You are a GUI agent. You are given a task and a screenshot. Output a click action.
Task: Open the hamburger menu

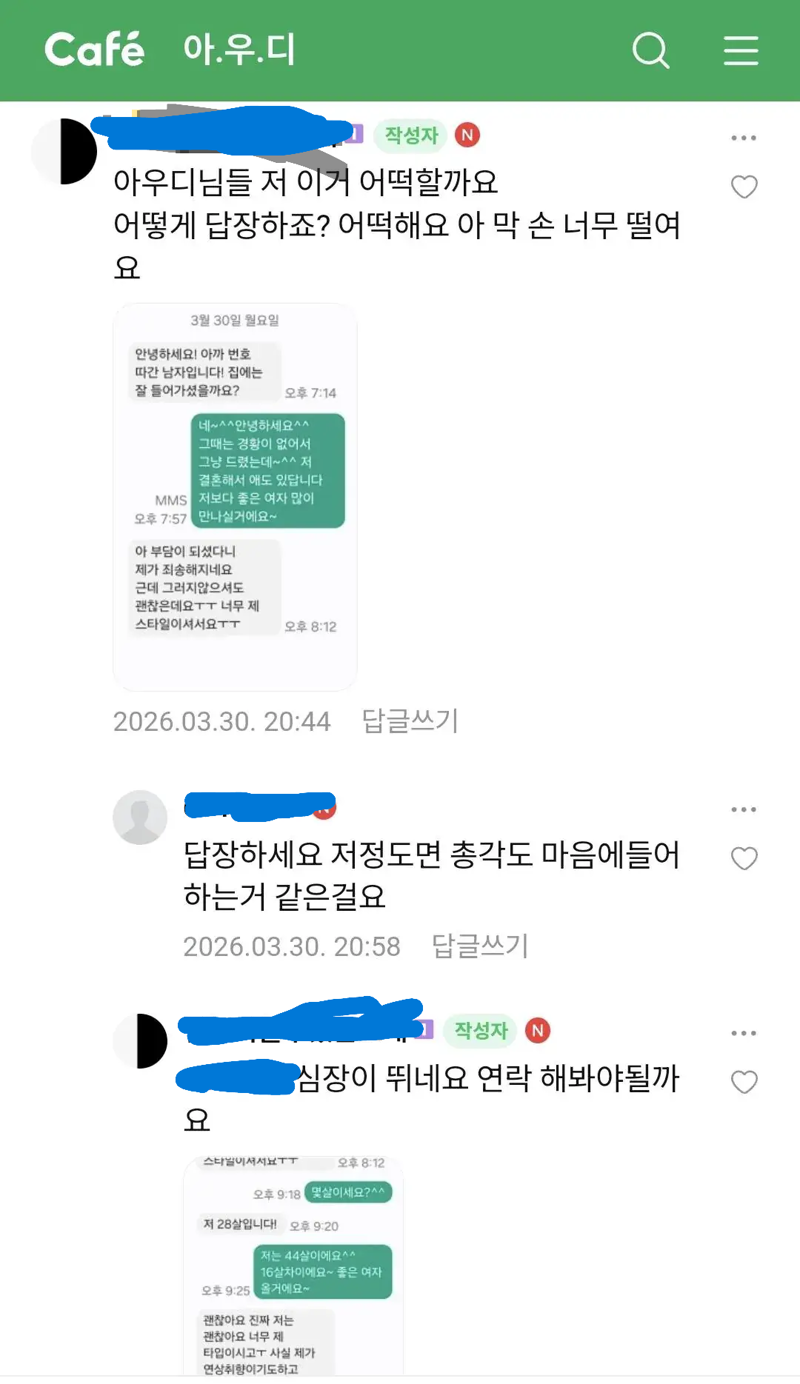click(741, 50)
